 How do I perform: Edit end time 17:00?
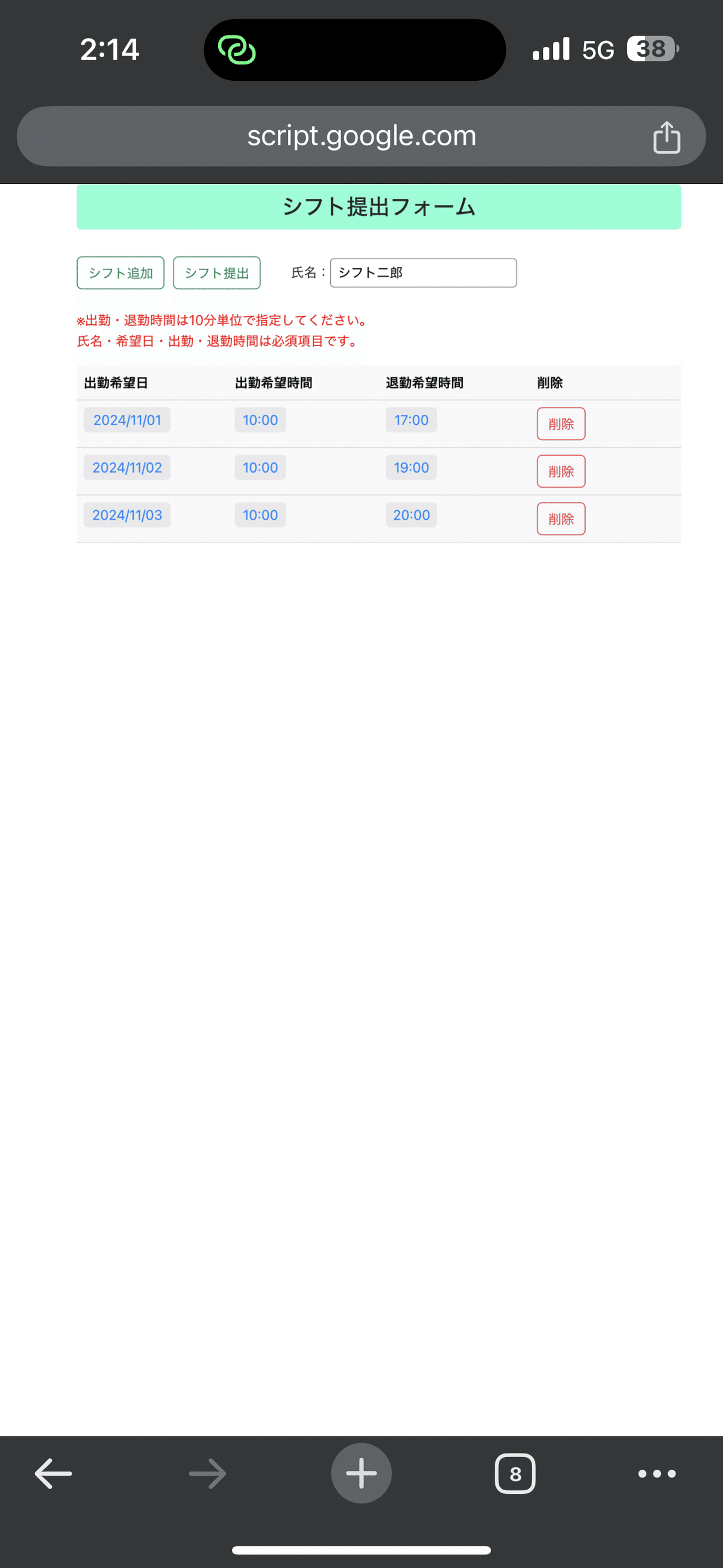tap(411, 420)
